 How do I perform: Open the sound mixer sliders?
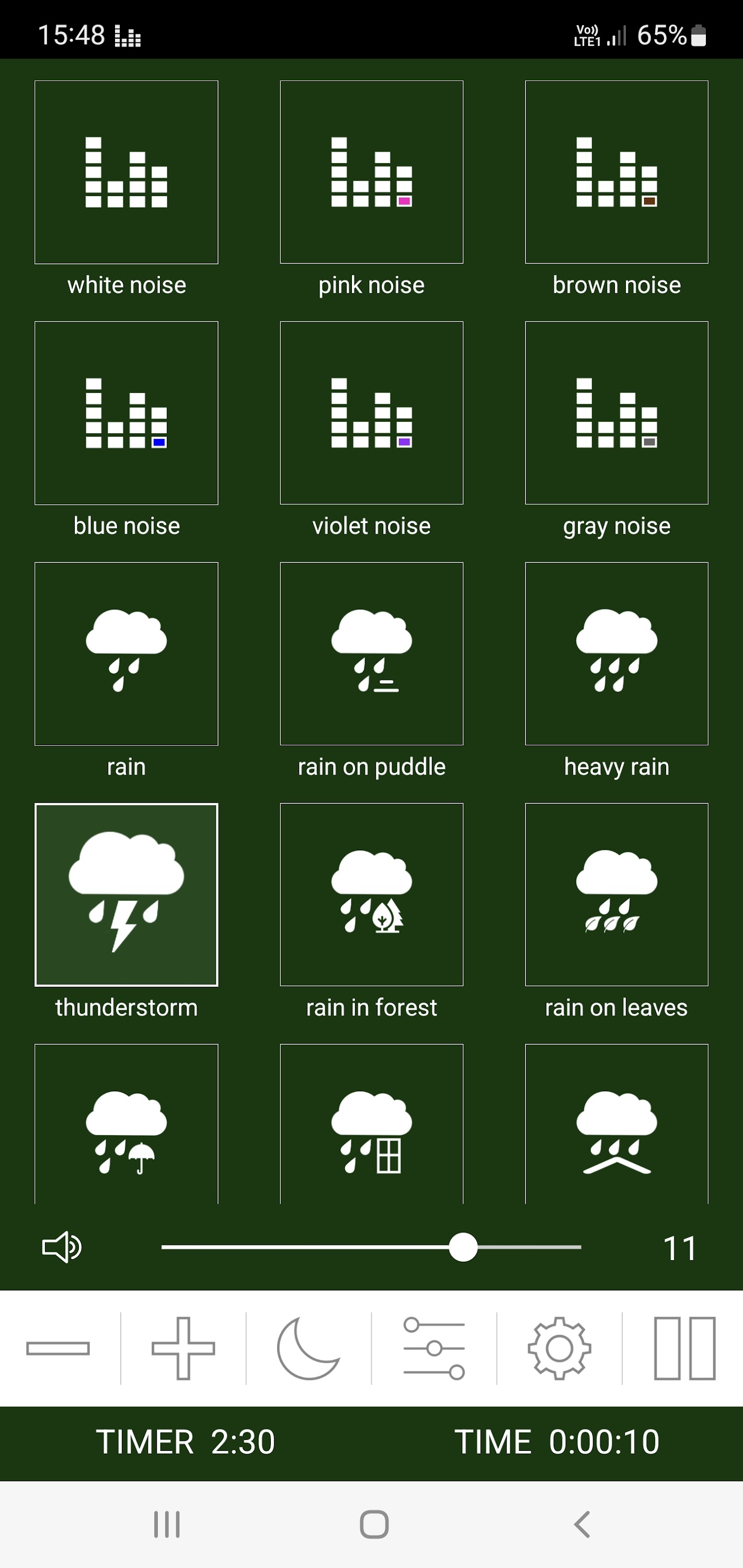[434, 1348]
